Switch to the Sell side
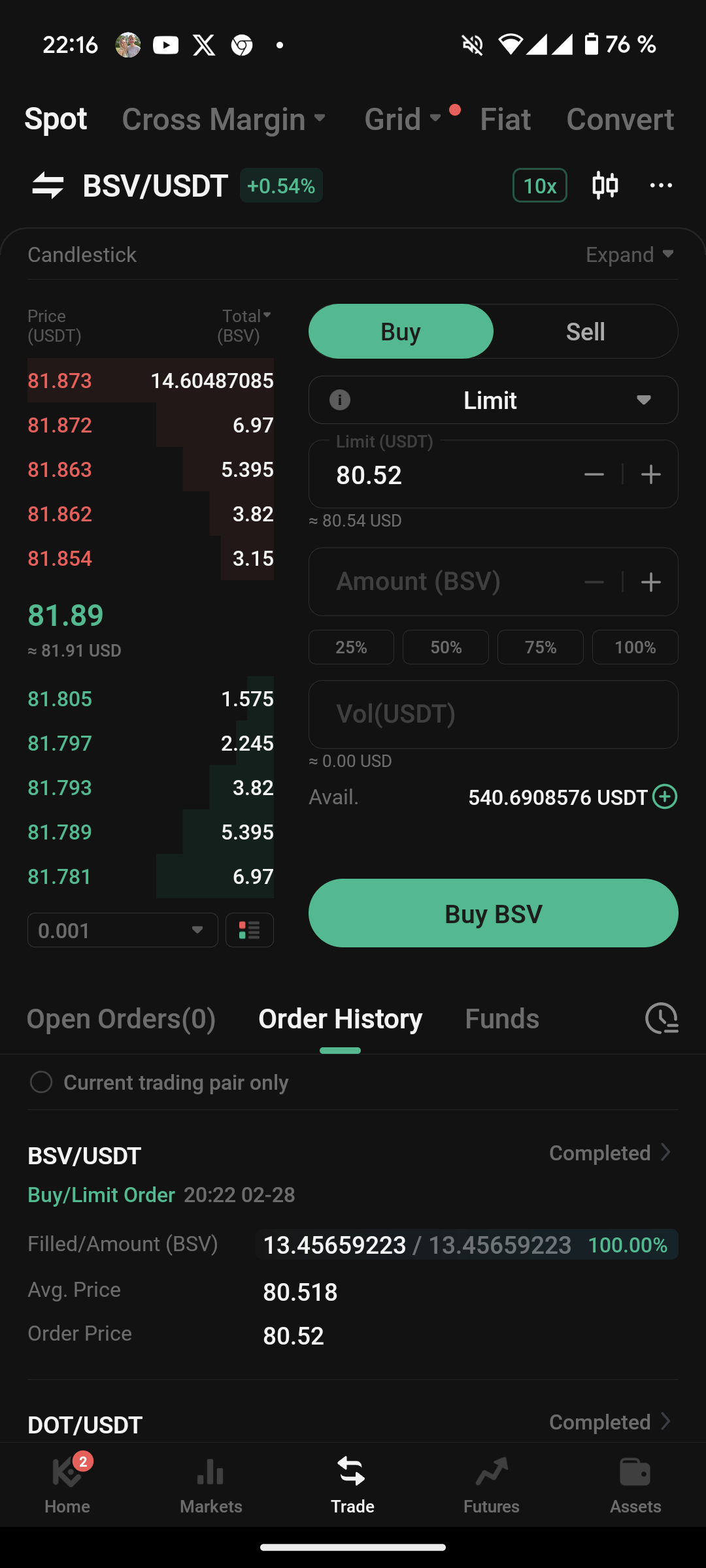706x1568 pixels. point(585,332)
